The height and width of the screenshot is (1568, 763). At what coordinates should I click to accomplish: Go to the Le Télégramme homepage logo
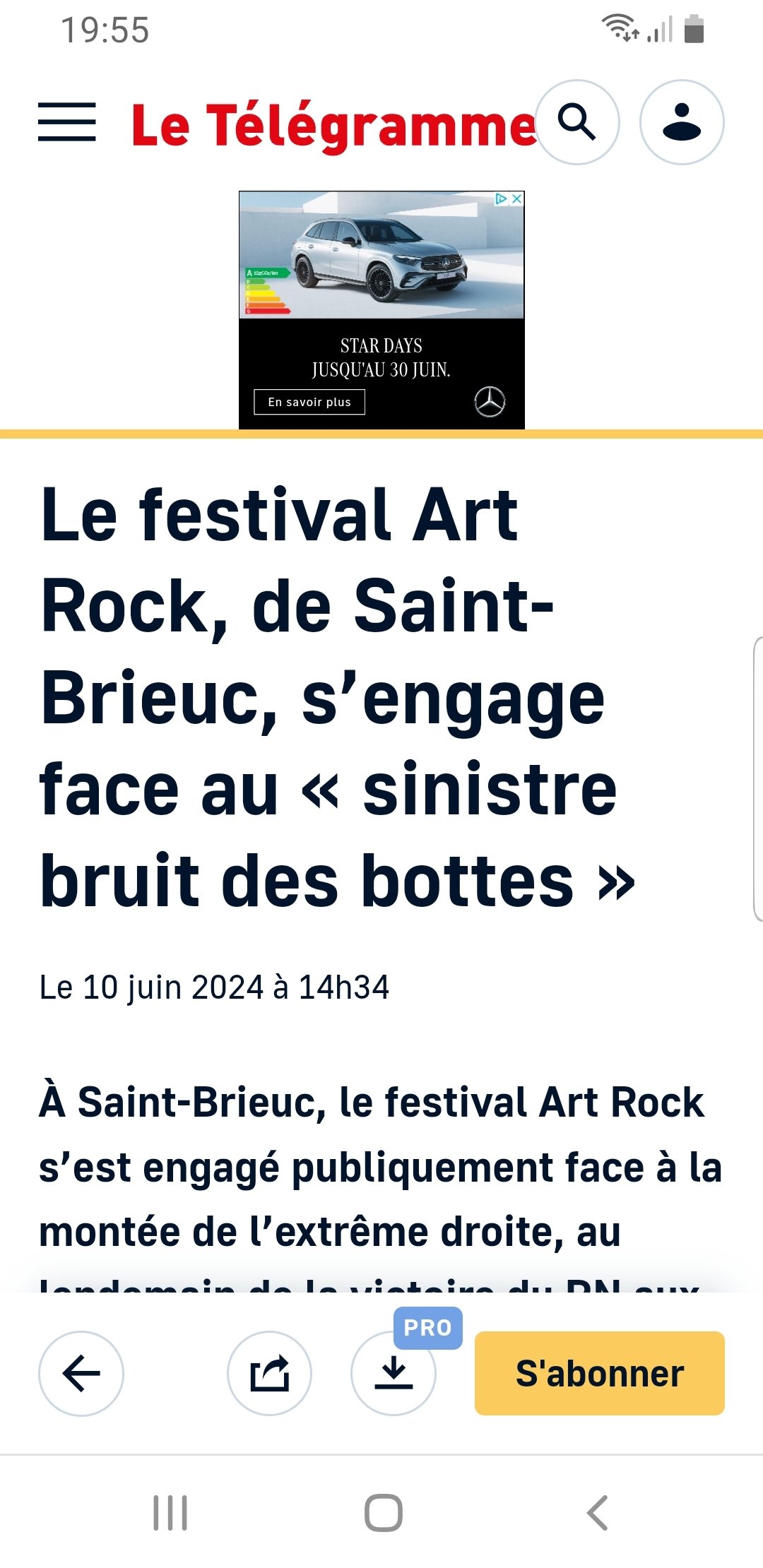pyautogui.click(x=332, y=125)
